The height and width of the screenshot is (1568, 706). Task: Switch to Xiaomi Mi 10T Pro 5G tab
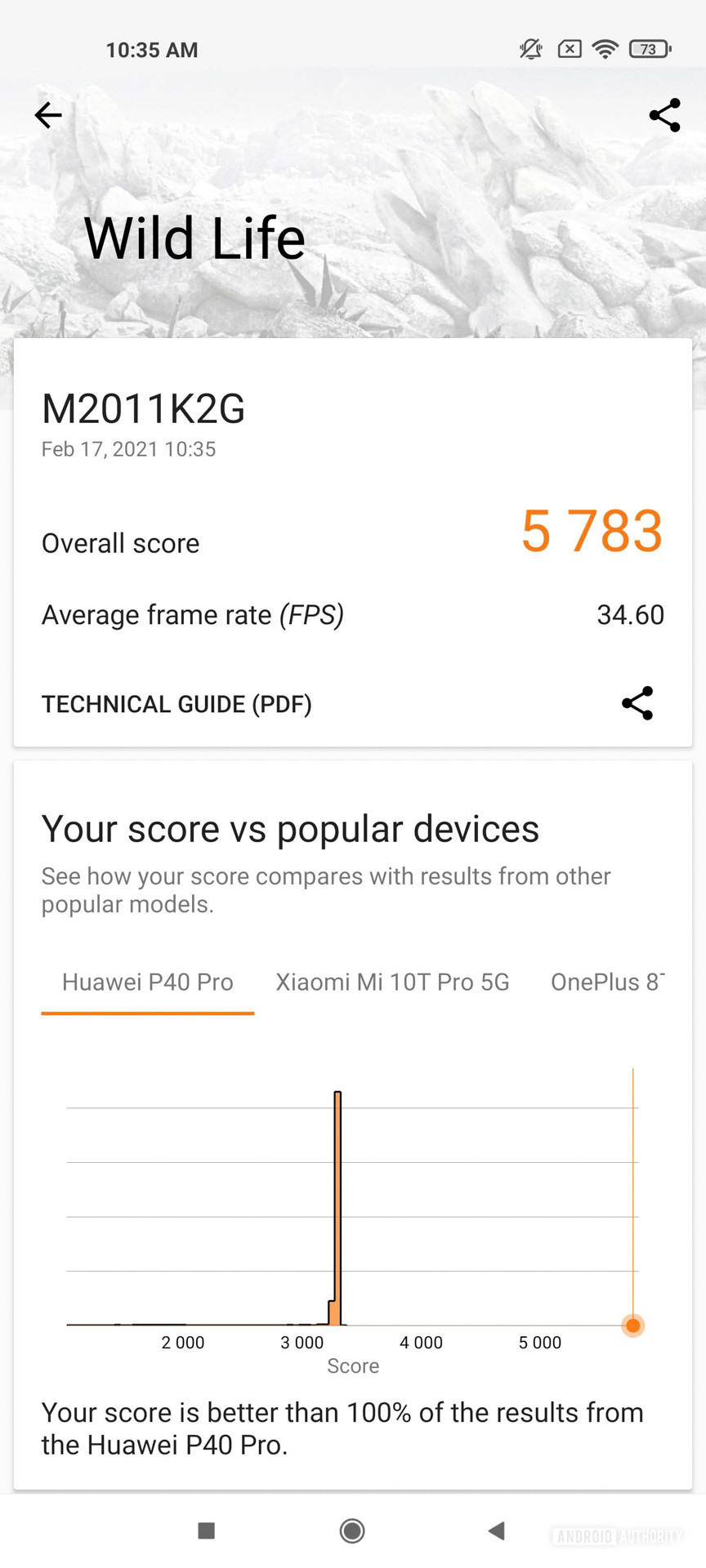392,982
